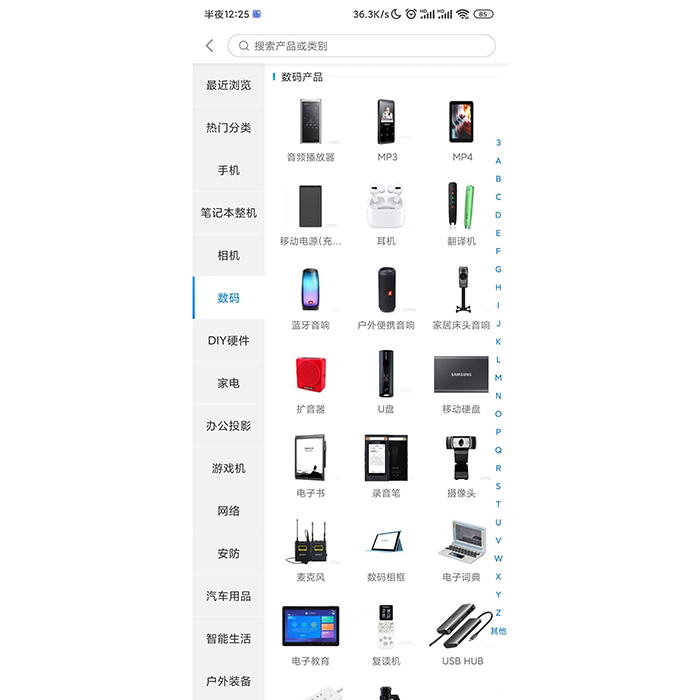Jump to letter M in index
This screenshot has width=700, height=700.
(x=498, y=378)
